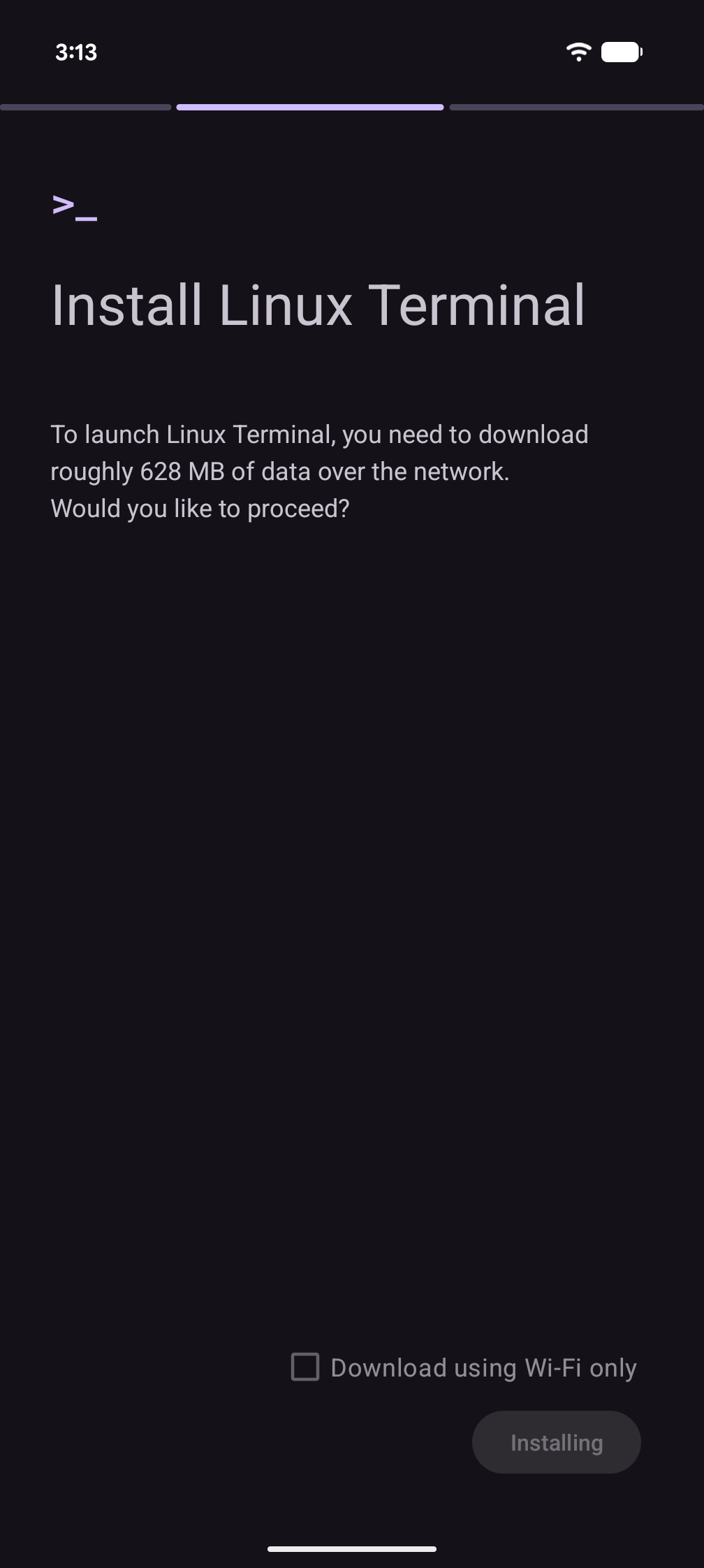Tap the status bar at the top
The height and width of the screenshot is (1568, 704).
point(352,52)
